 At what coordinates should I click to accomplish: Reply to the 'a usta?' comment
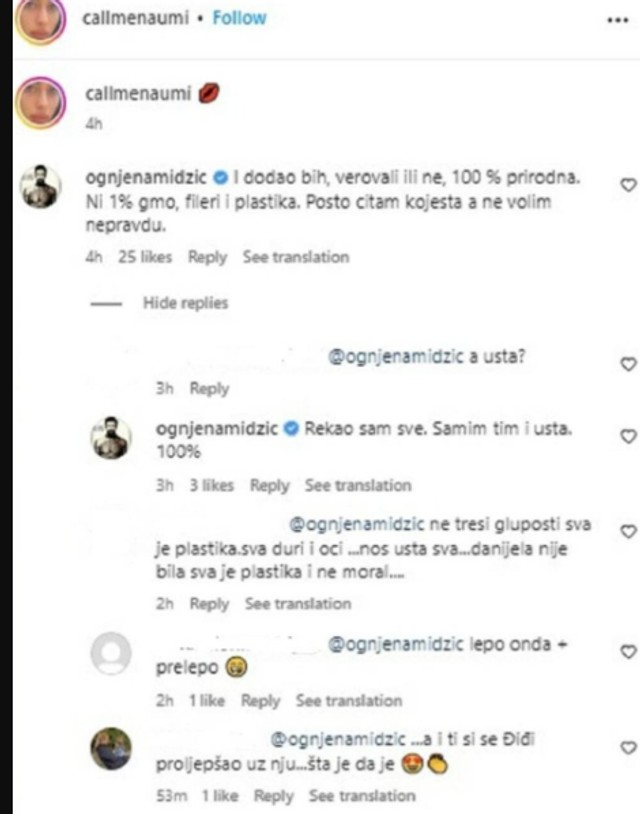(x=209, y=389)
